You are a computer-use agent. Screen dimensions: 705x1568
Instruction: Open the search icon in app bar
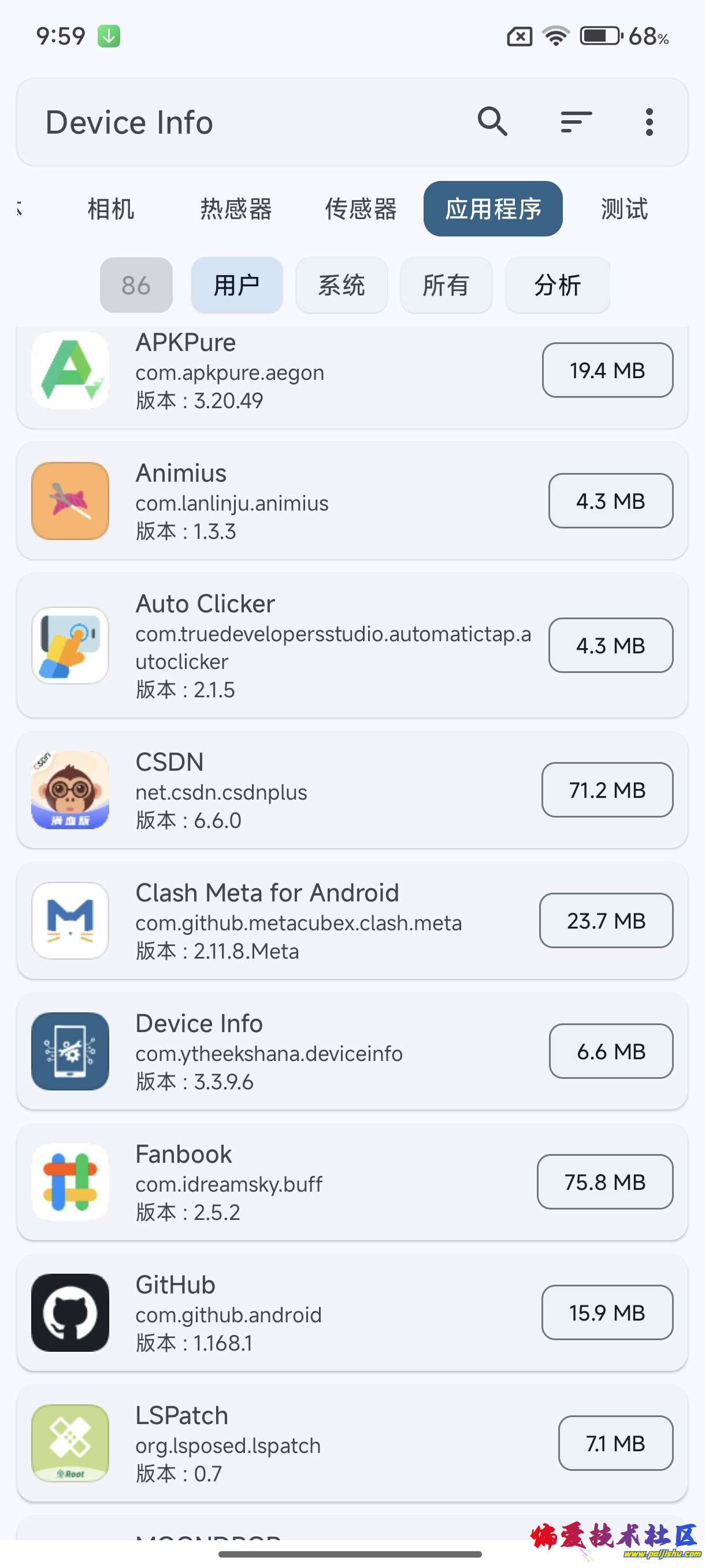click(x=492, y=122)
